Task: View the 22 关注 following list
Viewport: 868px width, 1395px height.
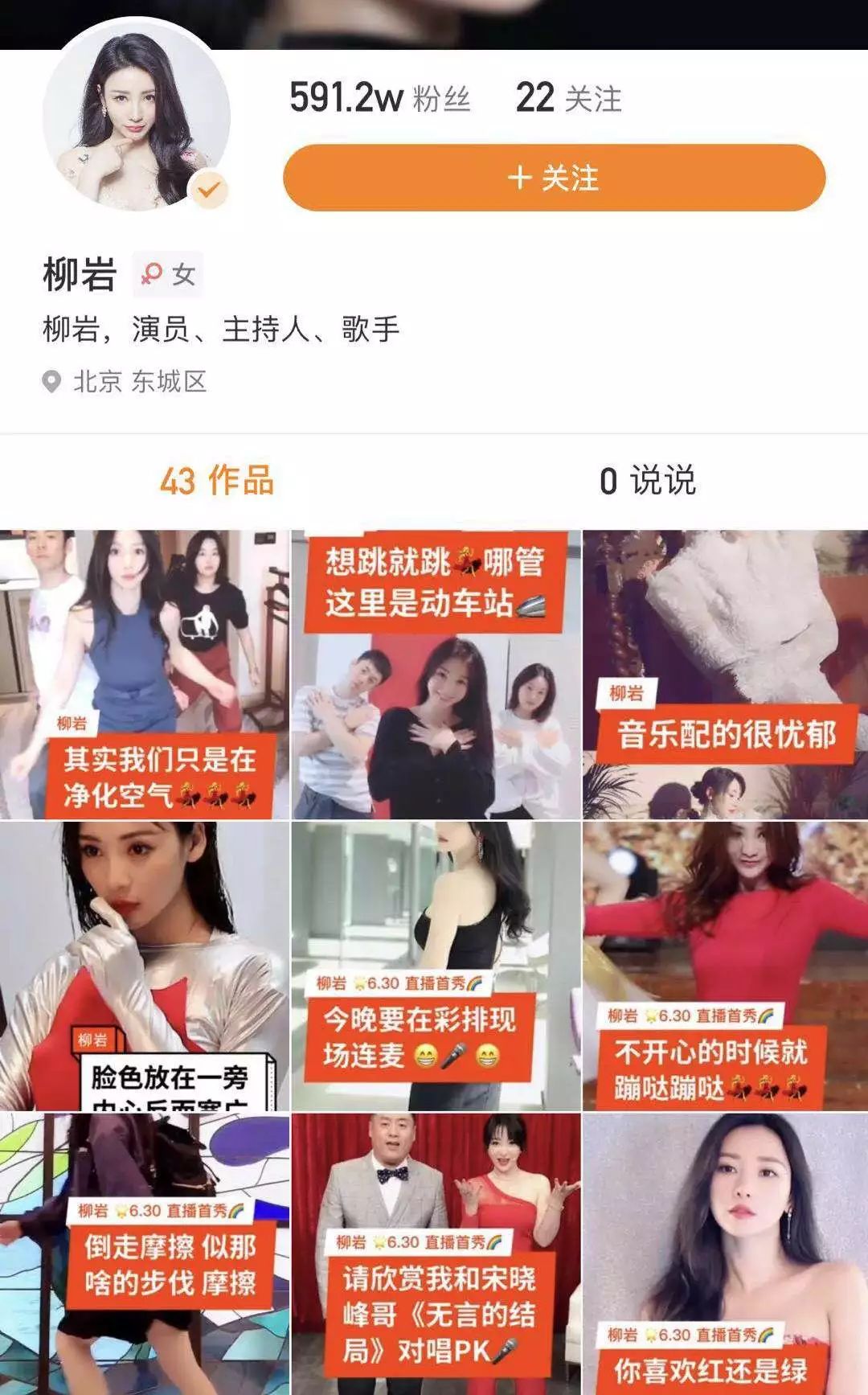Action: pos(569,98)
